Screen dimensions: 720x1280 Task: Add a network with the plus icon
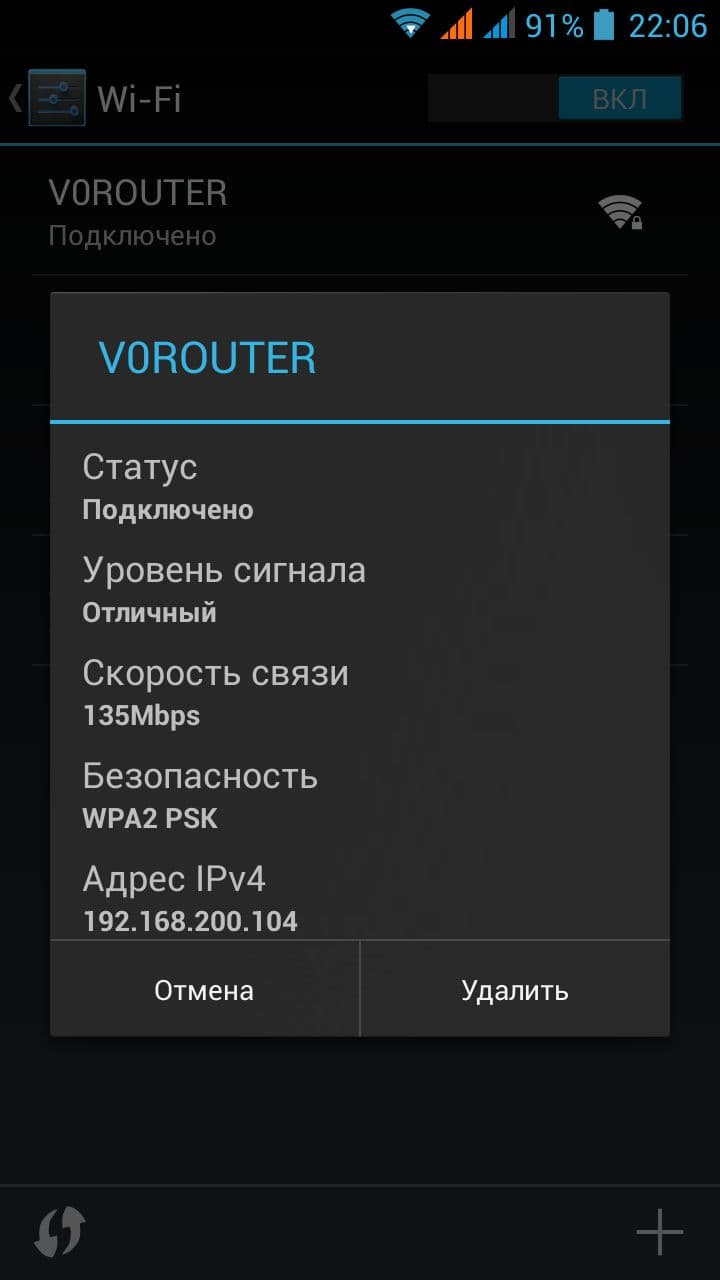pyautogui.click(x=660, y=1231)
